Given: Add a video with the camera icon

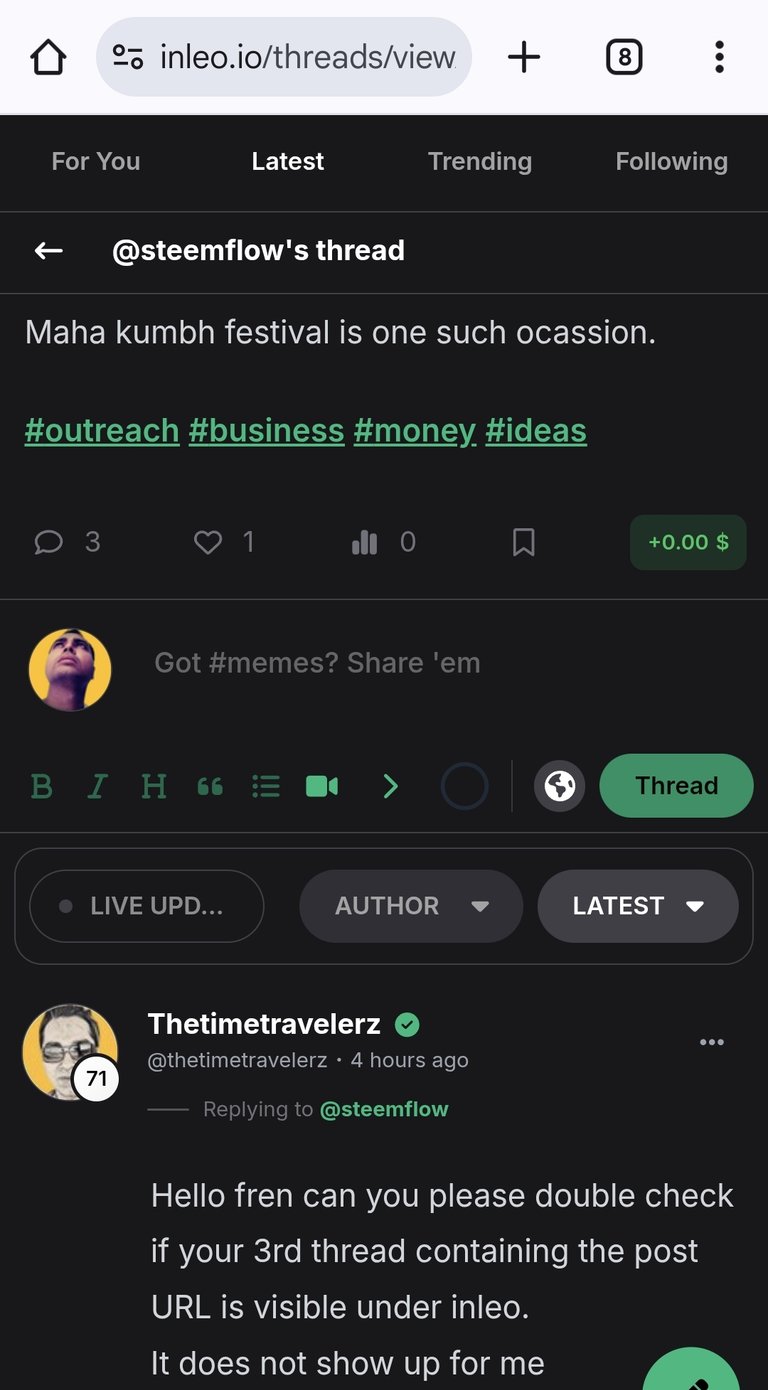Looking at the screenshot, I should (322, 787).
